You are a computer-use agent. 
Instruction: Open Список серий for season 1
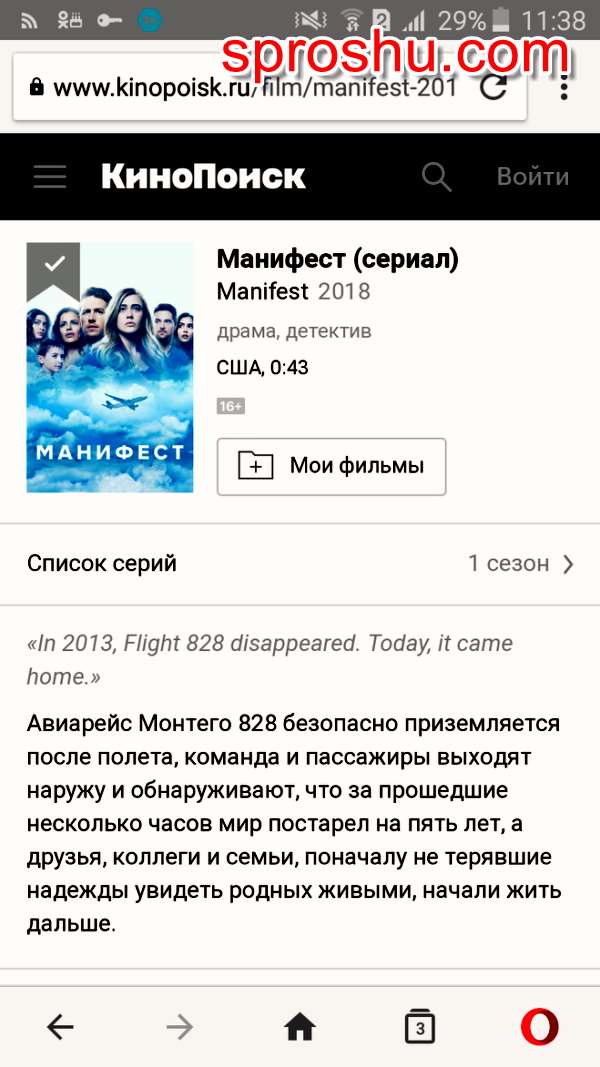pyautogui.click(x=300, y=563)
